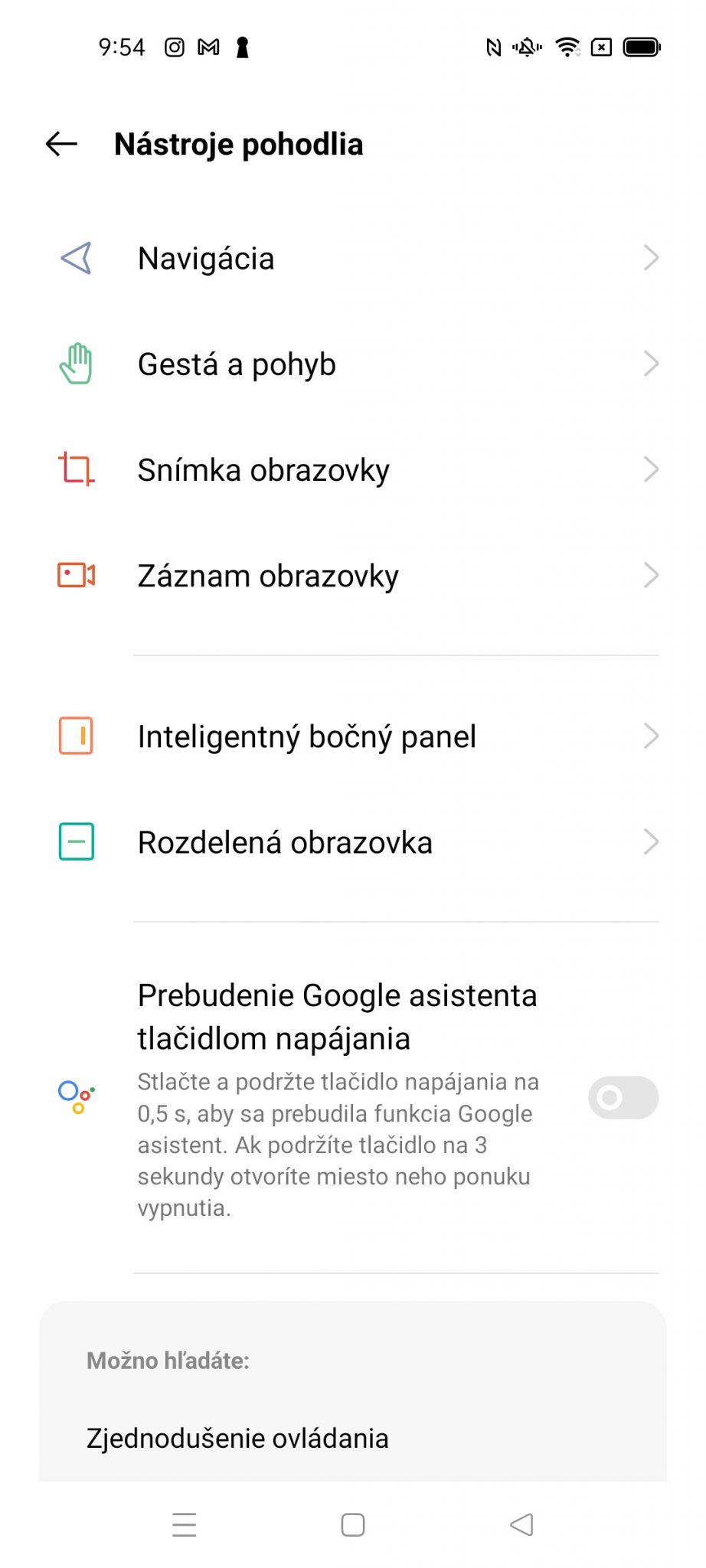Go back from Nástroje pohodlia
Image resolution: width=706 pixels, height=1568 pixels.
[61, 143]
